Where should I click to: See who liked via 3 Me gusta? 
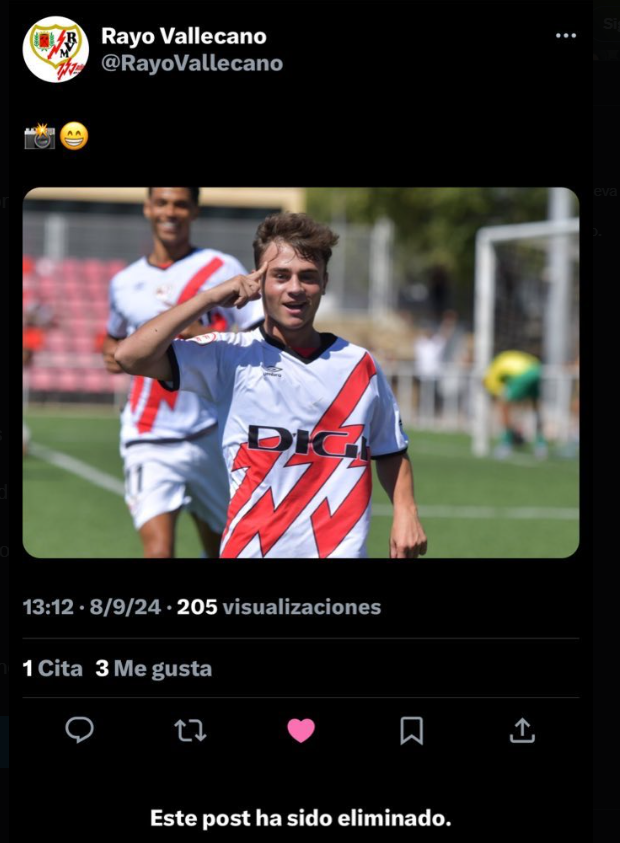[x=153, y=668]
